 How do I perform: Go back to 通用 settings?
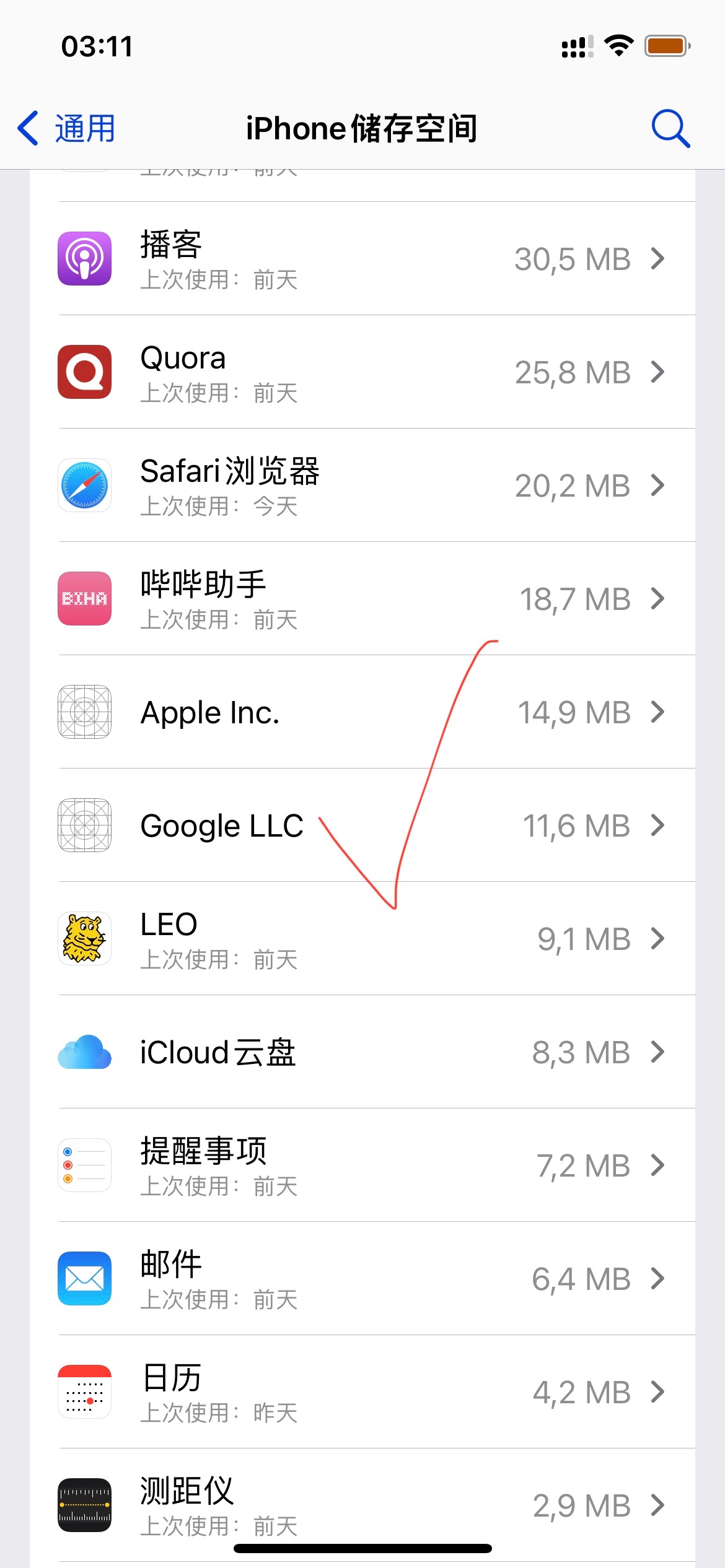click(67, 129)
